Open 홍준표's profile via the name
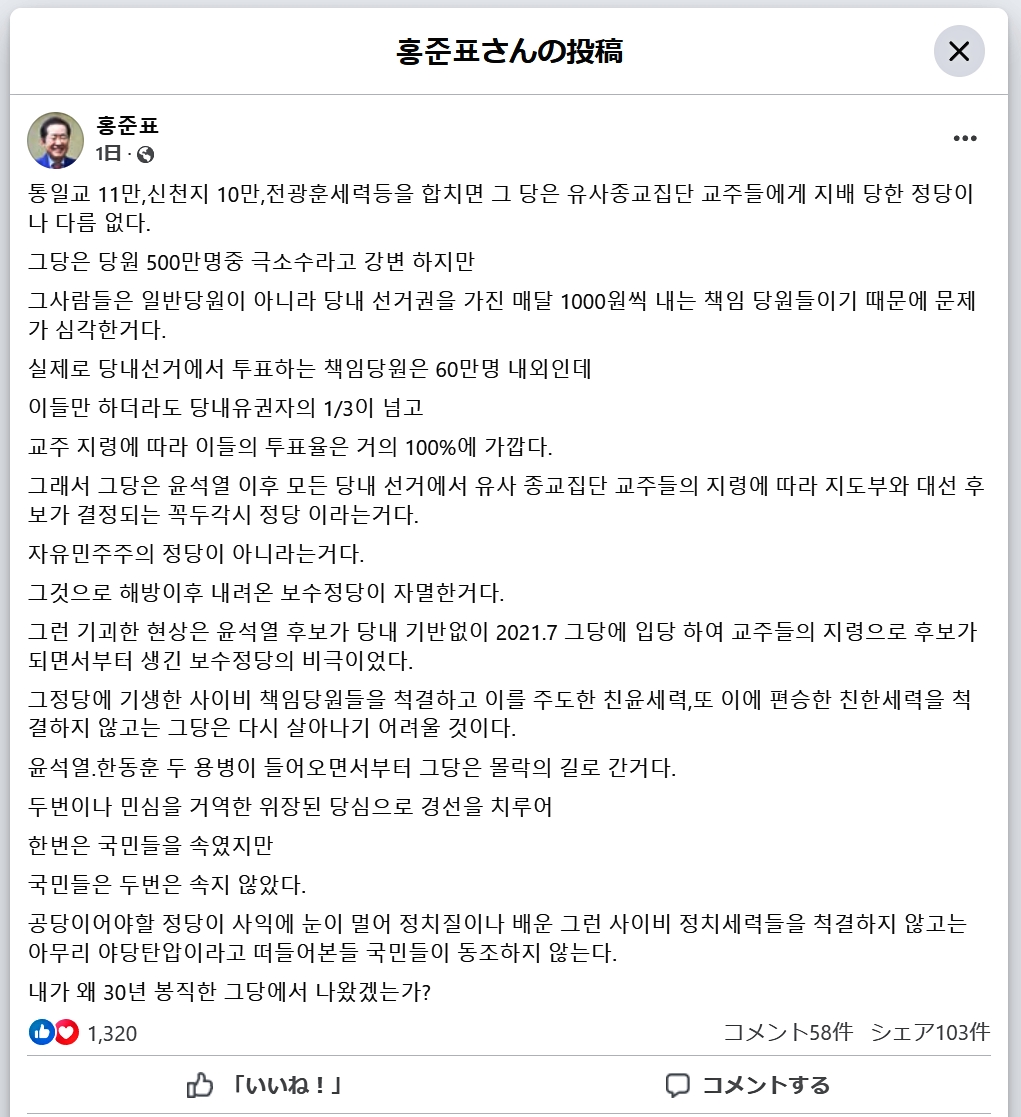 (127, 126)
